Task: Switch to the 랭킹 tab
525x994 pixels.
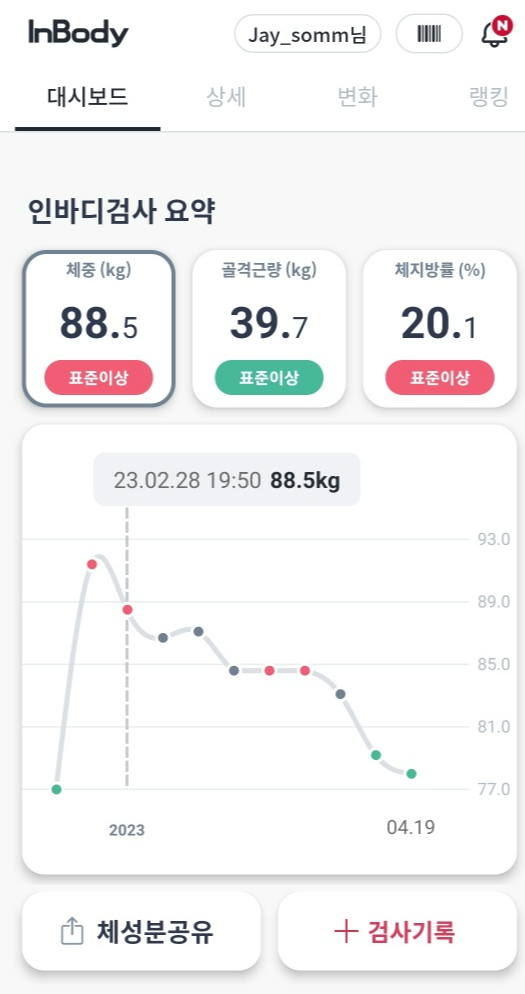Action: 489,98
